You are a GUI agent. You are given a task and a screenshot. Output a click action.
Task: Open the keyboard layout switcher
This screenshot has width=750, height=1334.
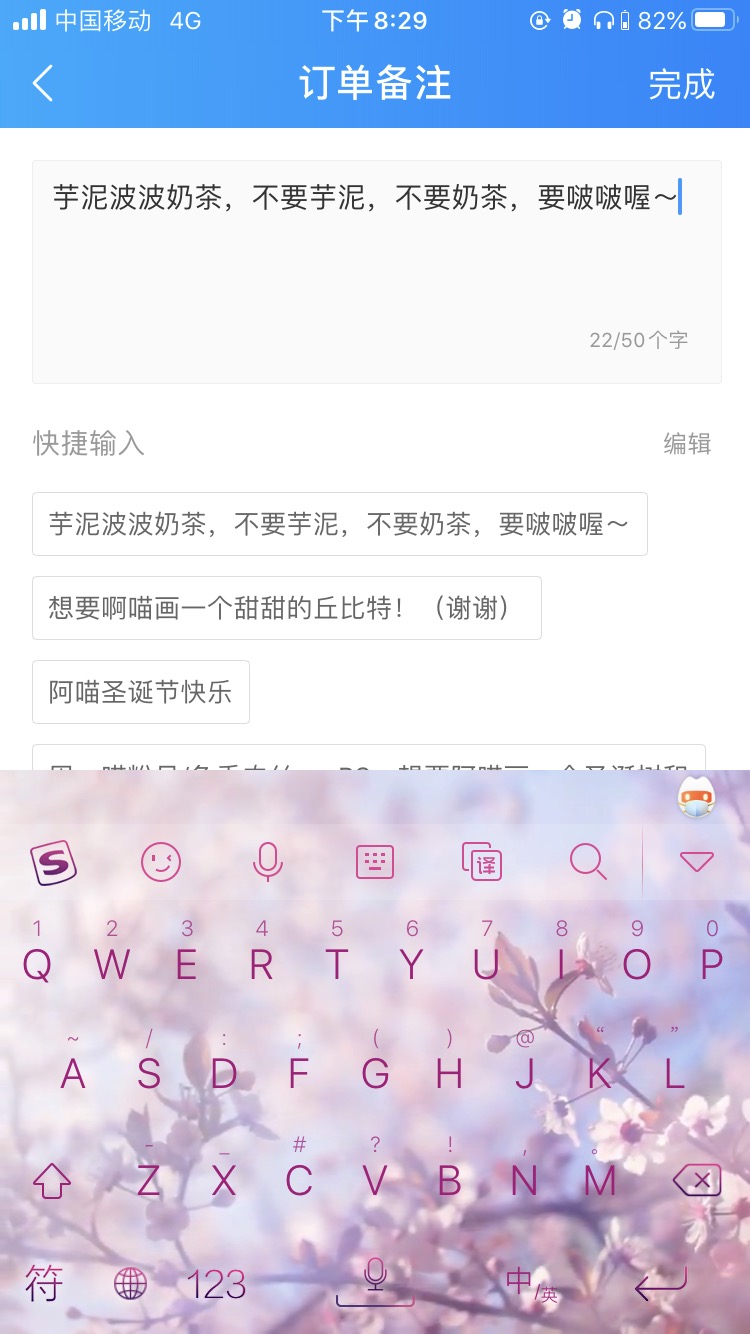point(375,861)
